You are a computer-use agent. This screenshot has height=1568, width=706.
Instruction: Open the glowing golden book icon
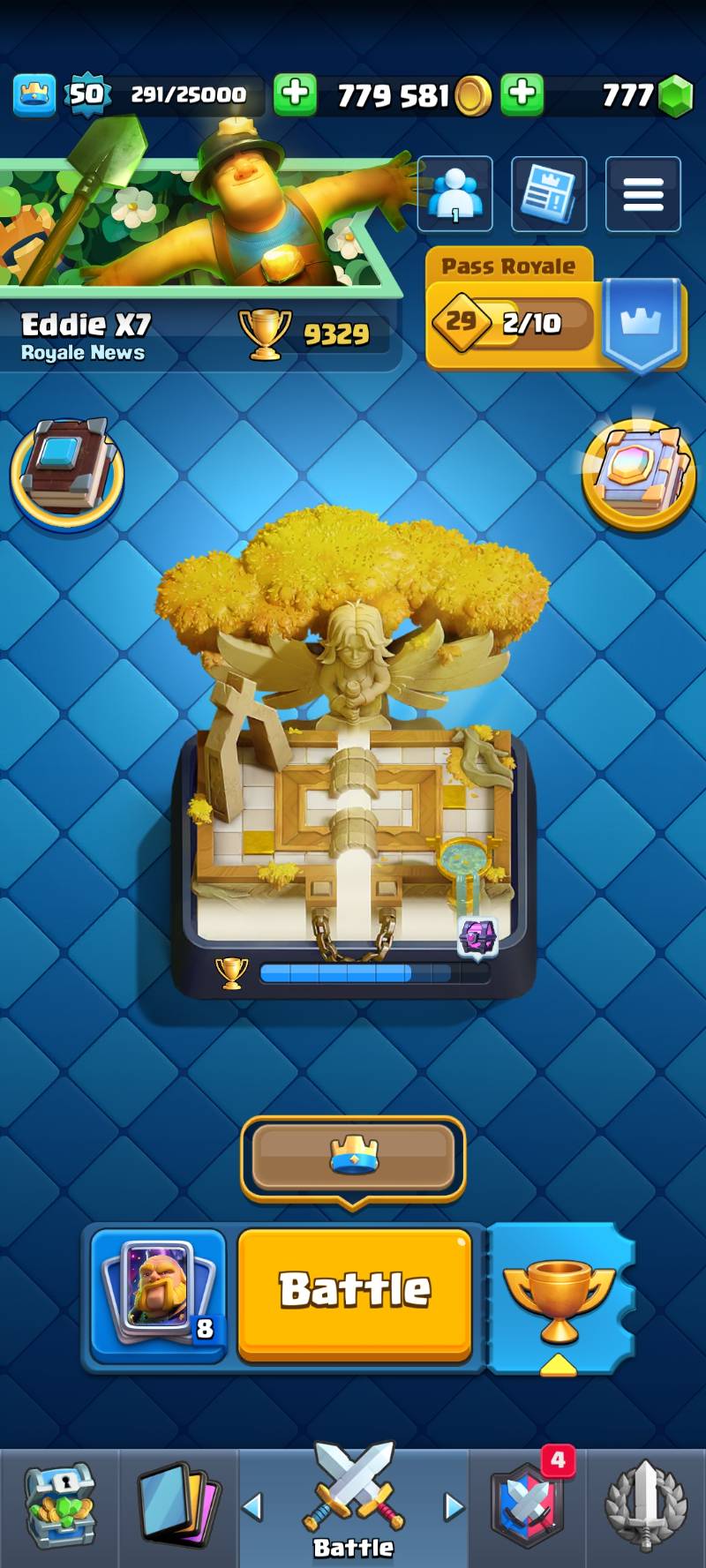pyautogui.click(x=638, y=474)
